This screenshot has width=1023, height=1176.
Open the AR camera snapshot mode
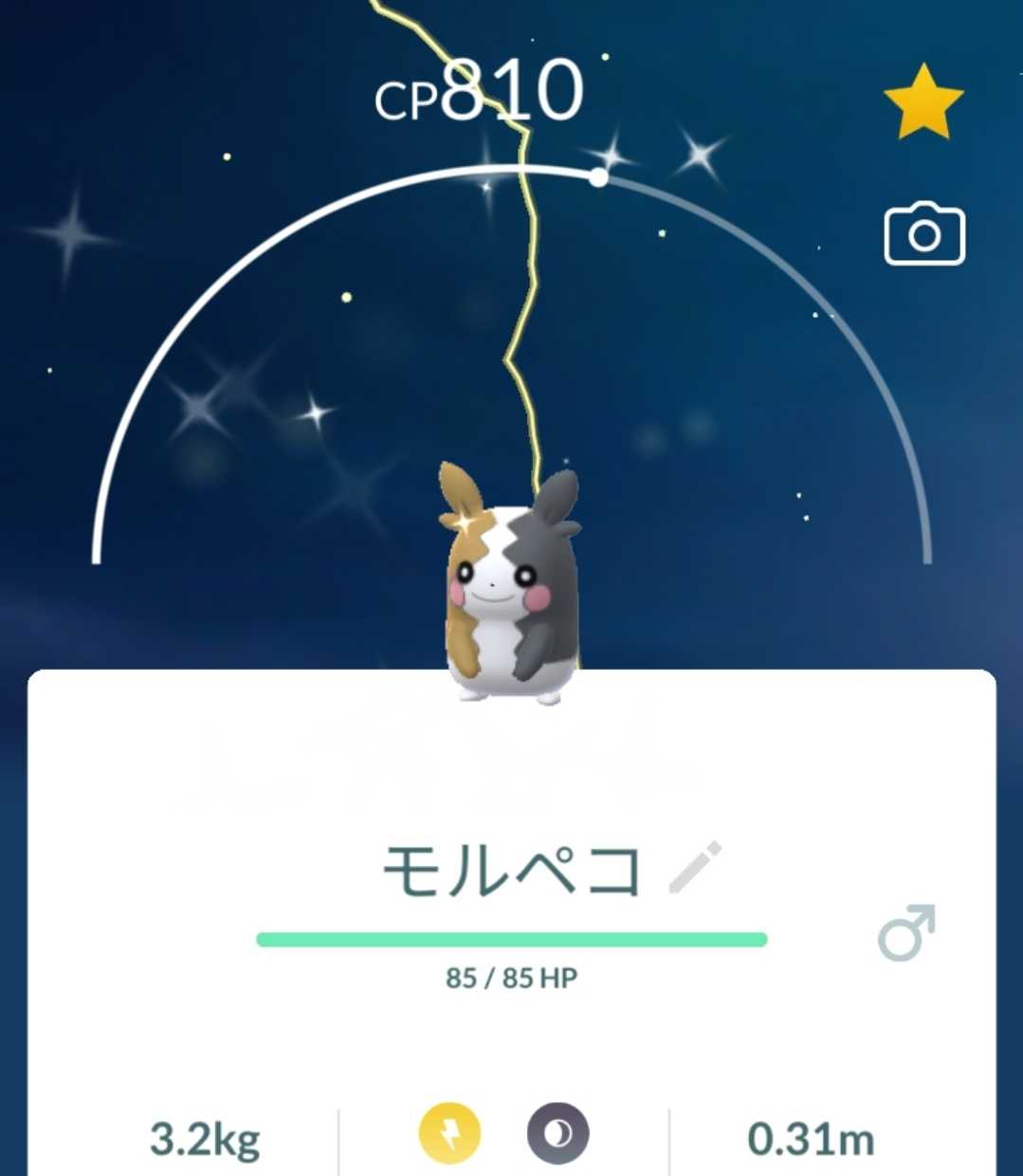[x=923, y=233]
